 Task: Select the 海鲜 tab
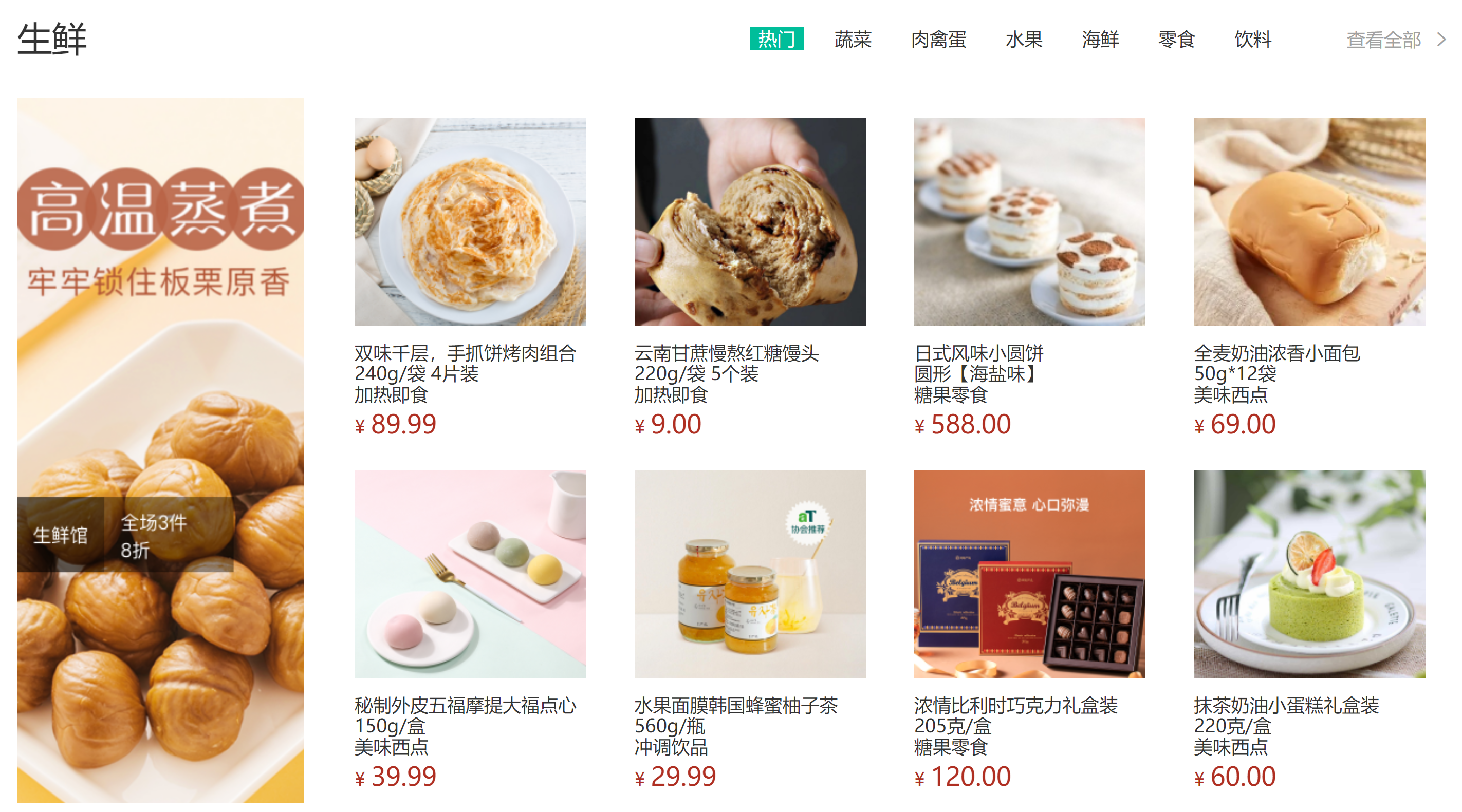(1100, 39)
